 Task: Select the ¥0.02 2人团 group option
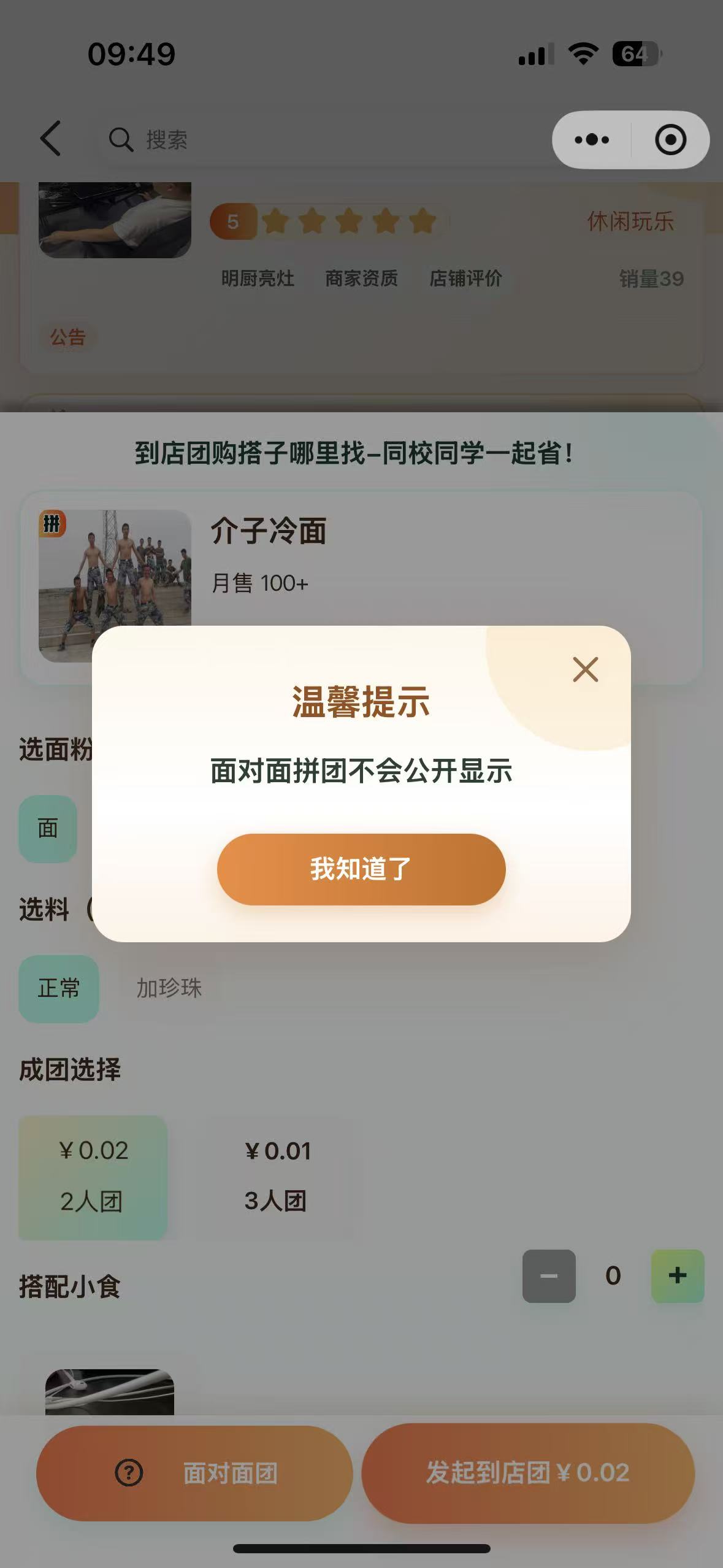[x=93, y=1177]
